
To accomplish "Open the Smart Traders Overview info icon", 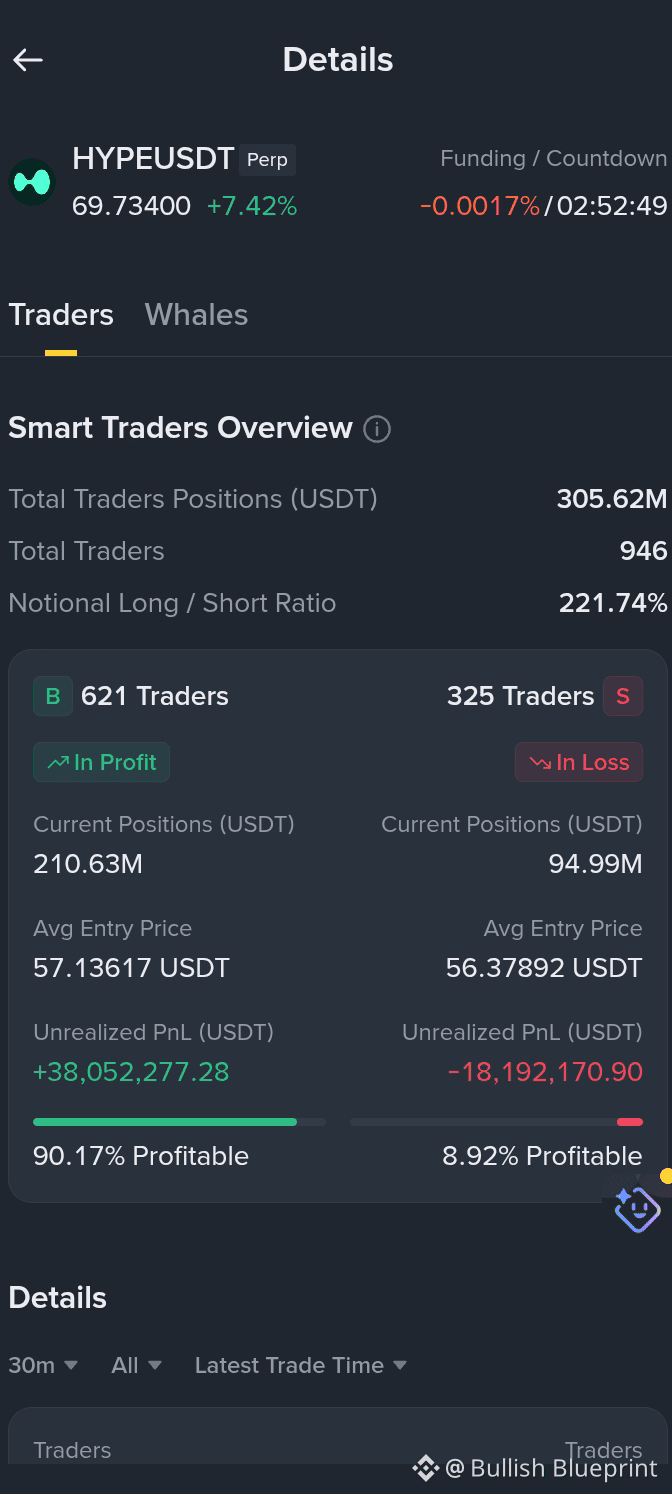I will [377, 429].
